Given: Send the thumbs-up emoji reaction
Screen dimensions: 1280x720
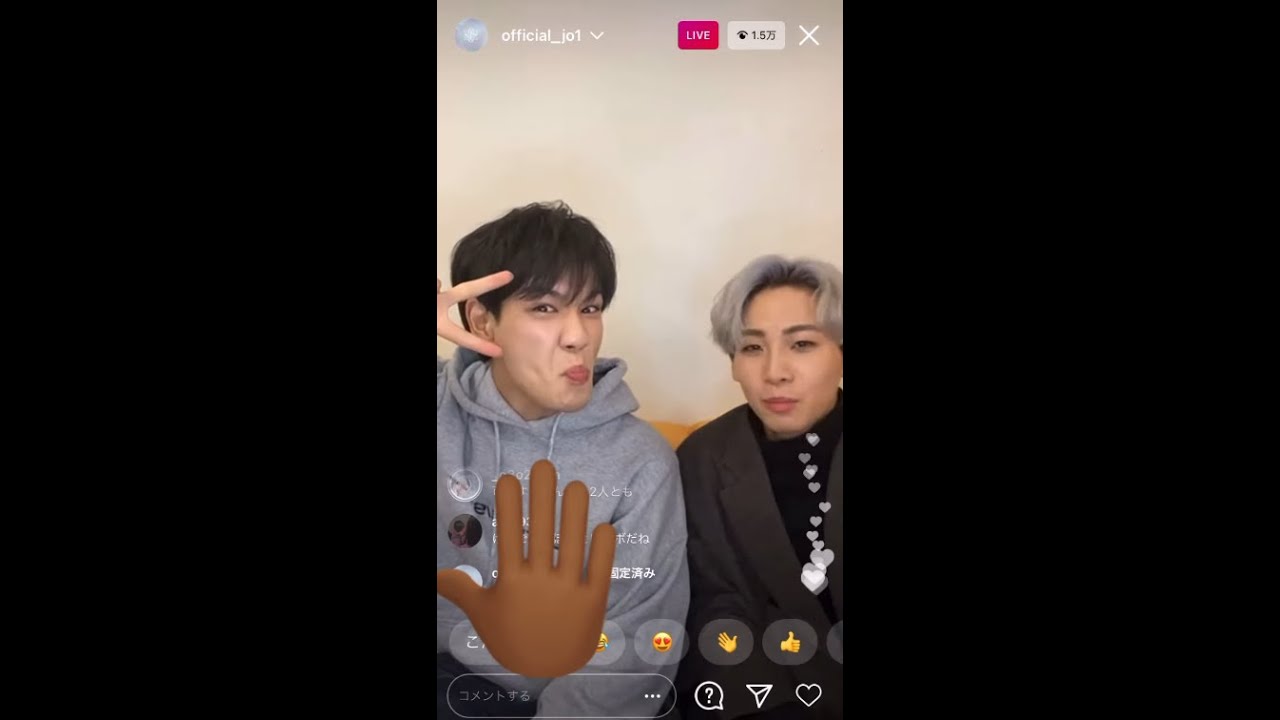Looking at the screenshot, I should (x=790, y=642).
